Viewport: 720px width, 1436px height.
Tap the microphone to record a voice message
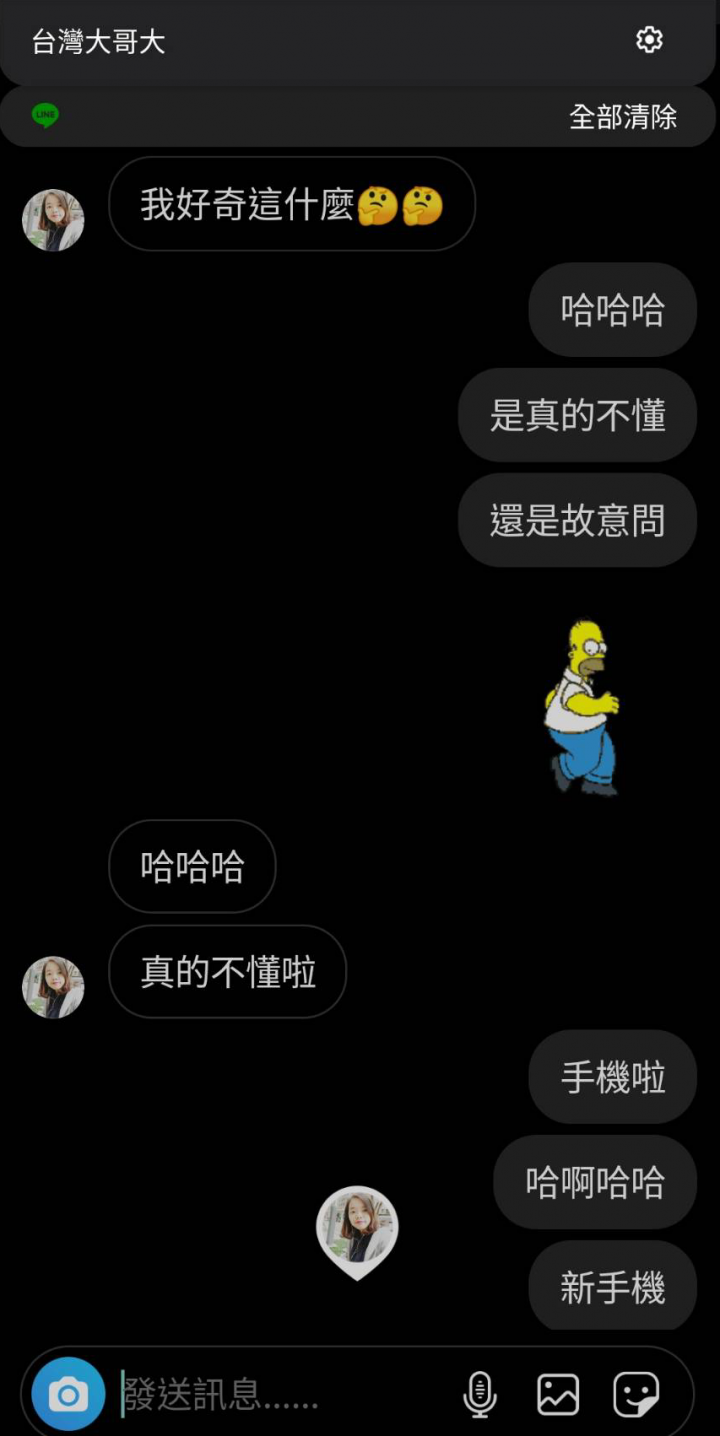coord(481,1392)
